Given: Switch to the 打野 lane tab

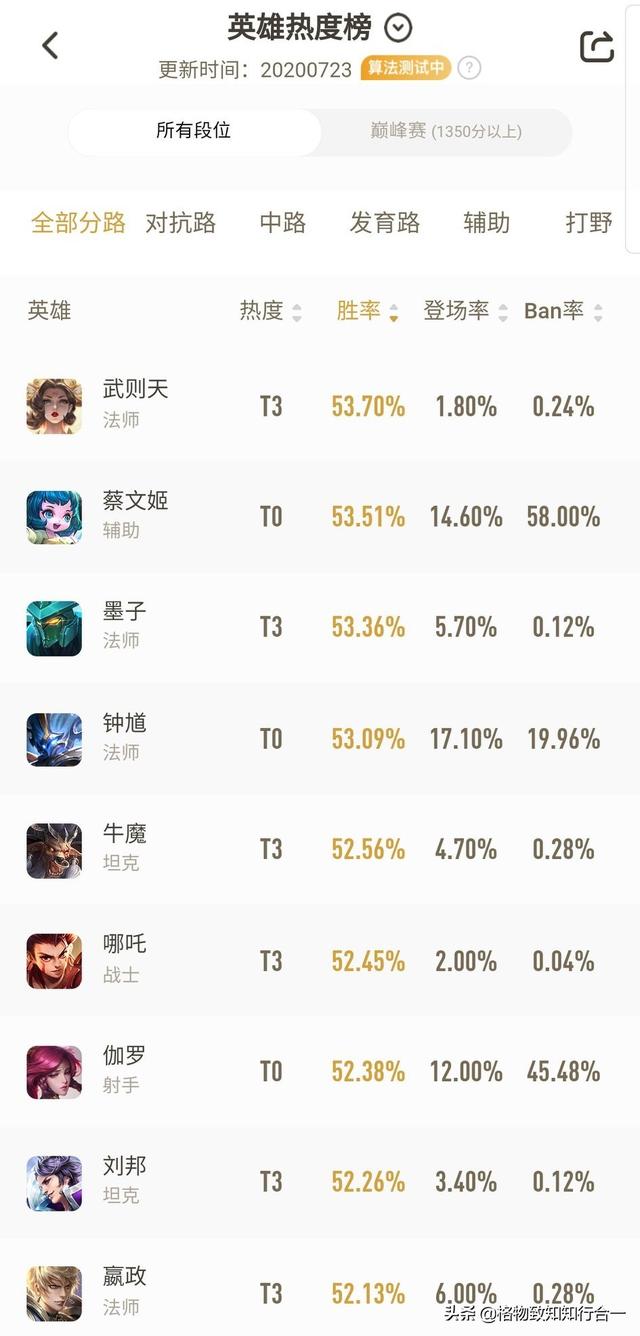Looking at the screenshot, I should point(589,223).
